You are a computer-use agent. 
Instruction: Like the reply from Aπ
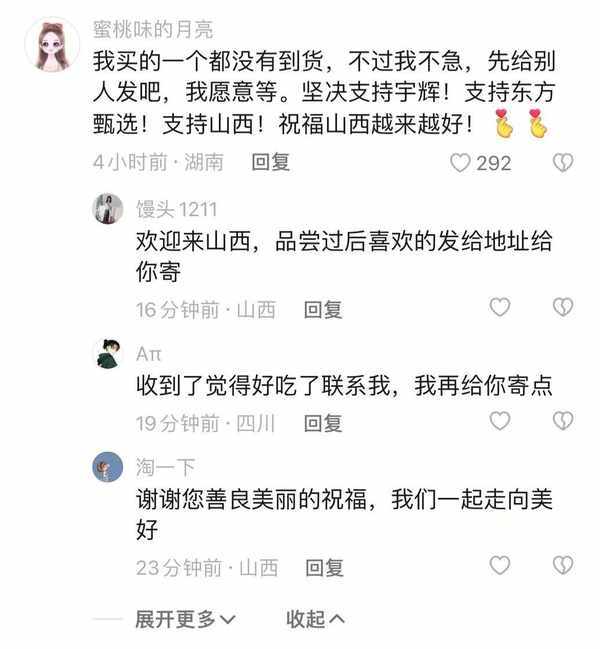tap(499, 422)
